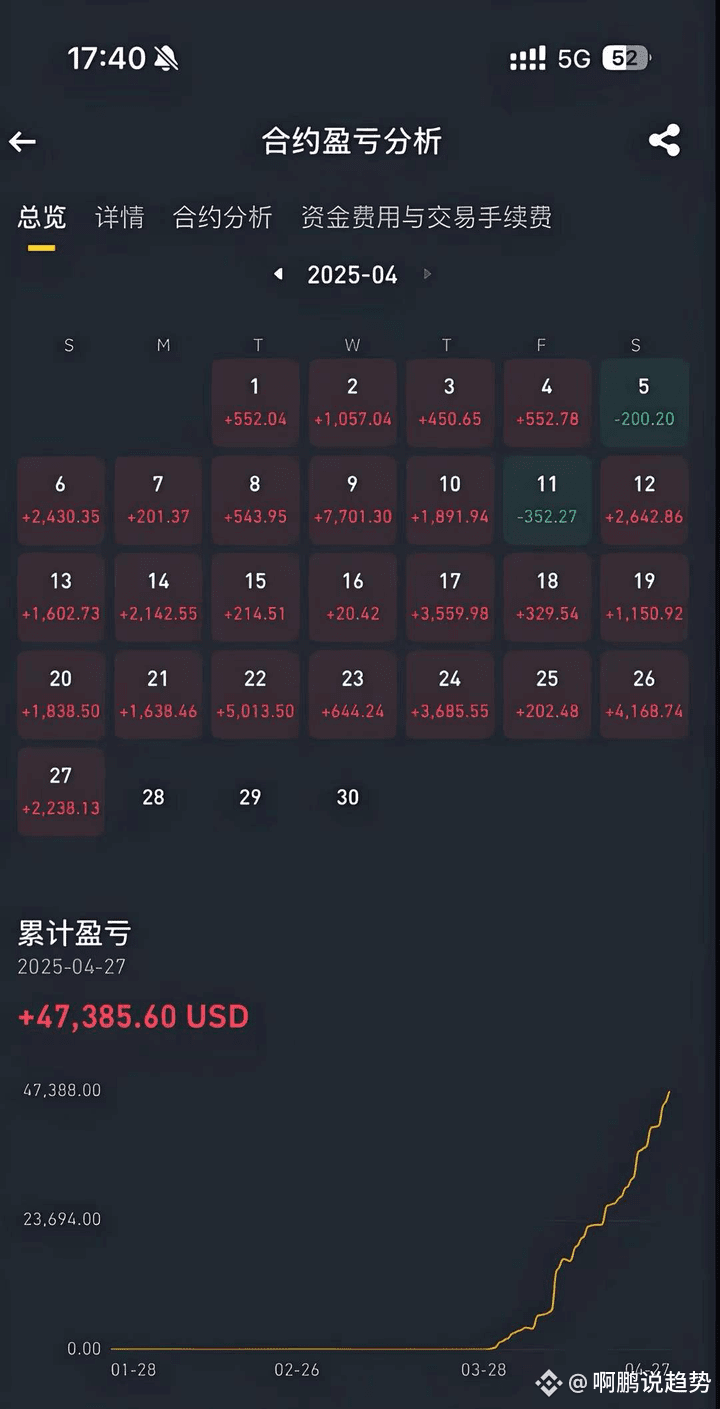720x1409 pixels.
Task: Choose day 22 with +5,013.50
Action: pos(255,694)
